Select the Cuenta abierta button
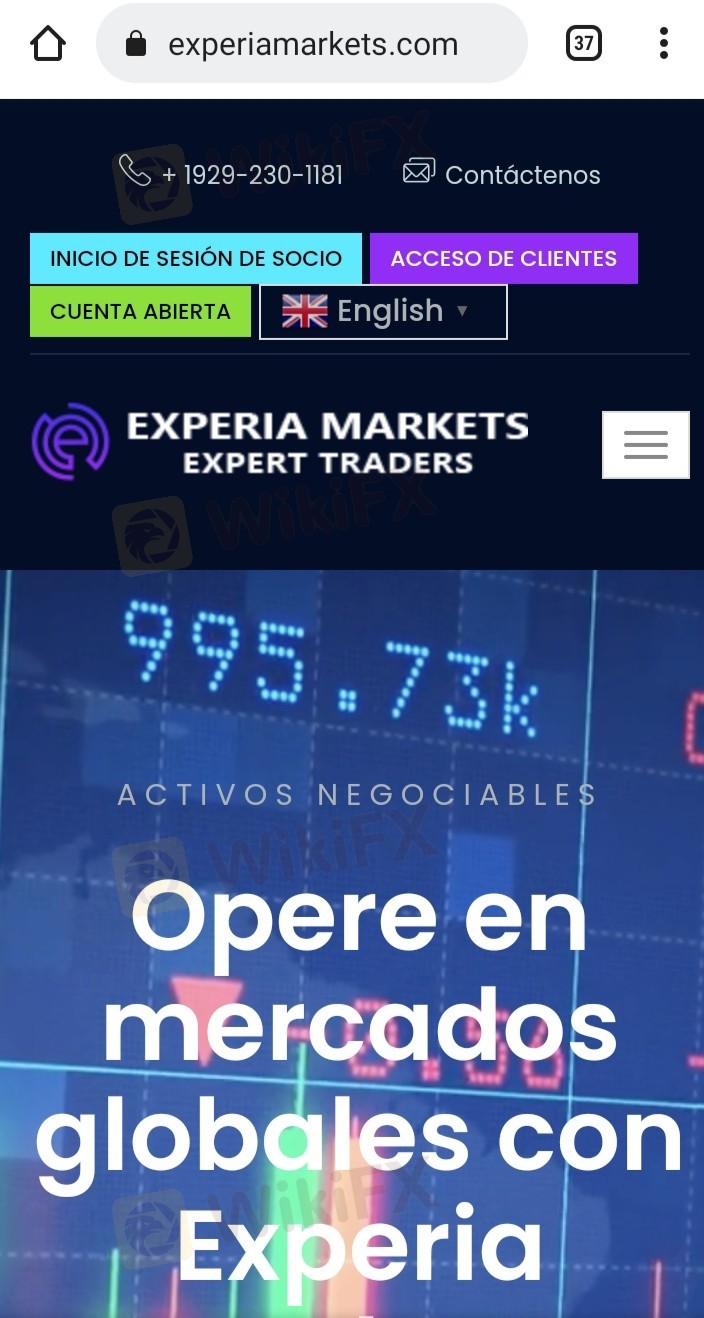Screen dimensions: 704x1318 pyautogui.click(x=140, y=311)
